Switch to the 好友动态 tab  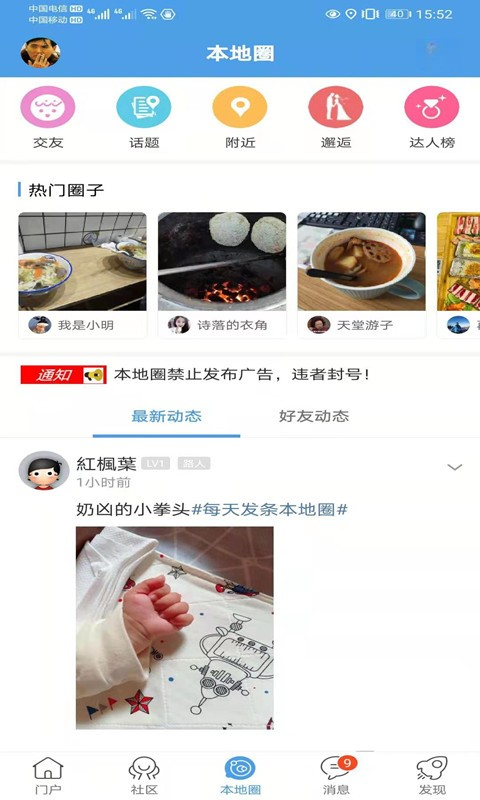coord(314,416)
